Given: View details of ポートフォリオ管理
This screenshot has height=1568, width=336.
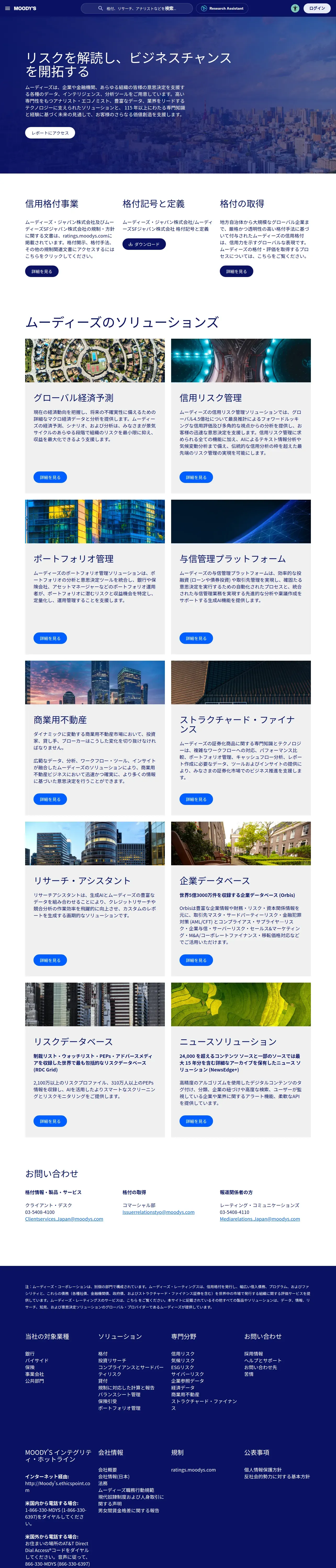Looking at the screenshot, I should 50,638.
